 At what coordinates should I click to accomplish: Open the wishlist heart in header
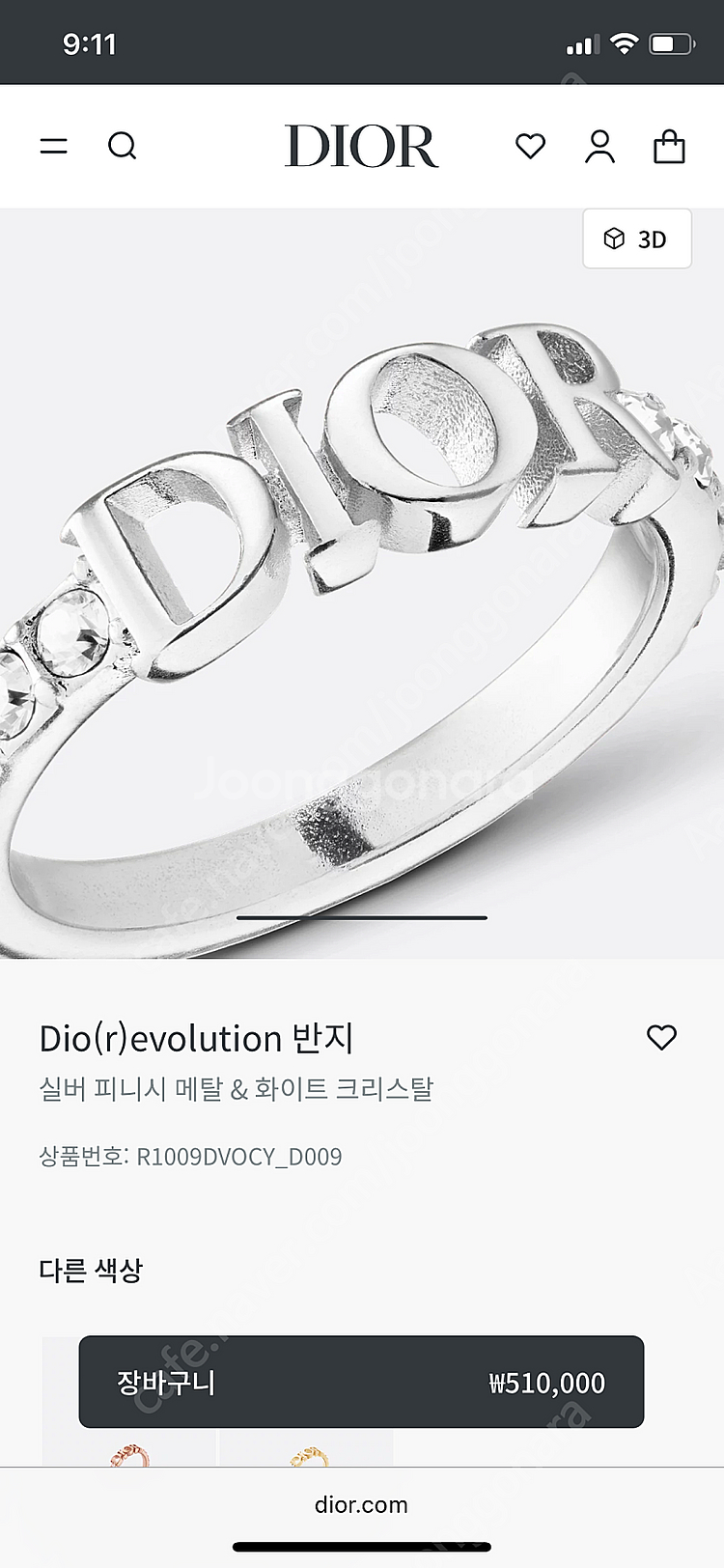click(x=530, y=146)
